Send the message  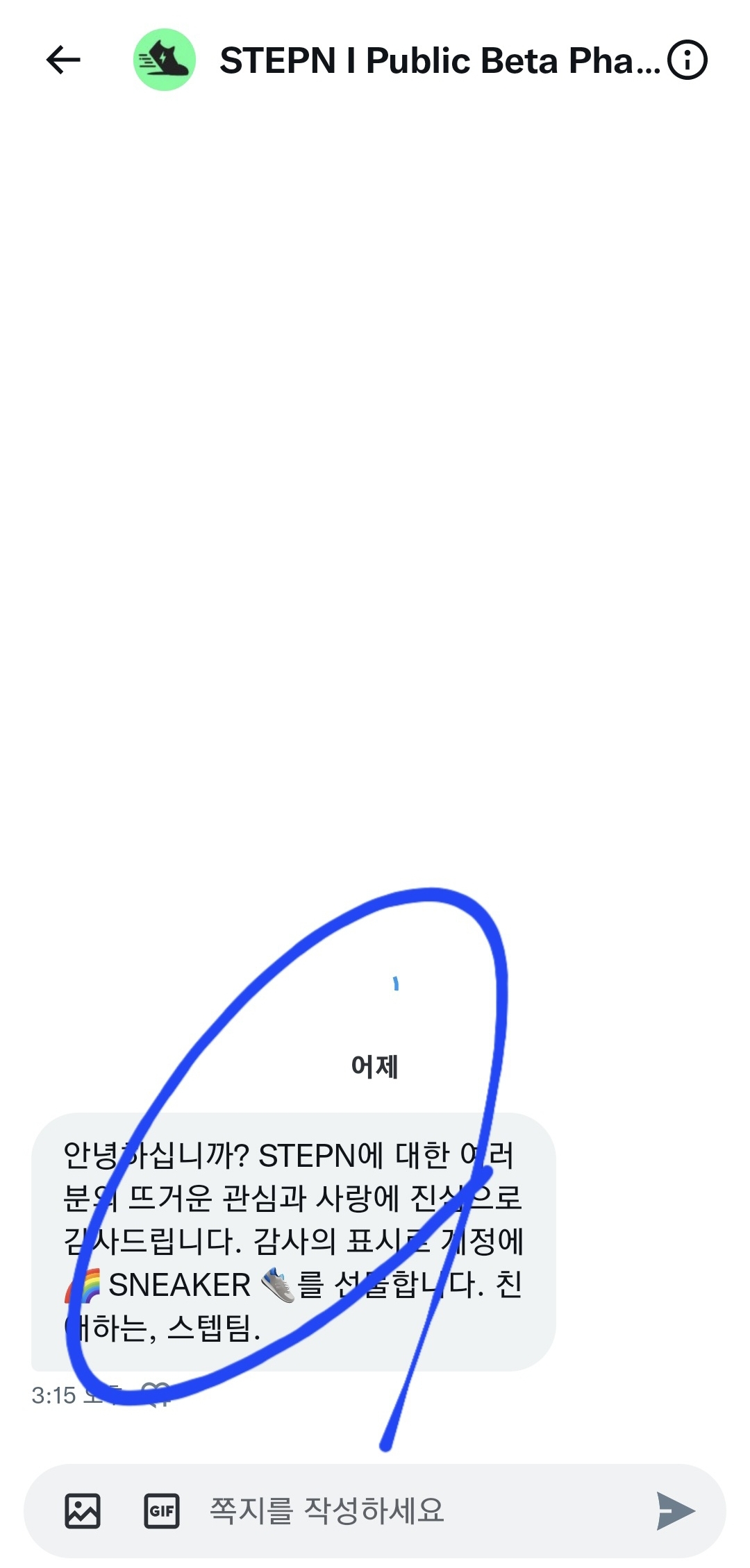click(x=675, y=1511)
